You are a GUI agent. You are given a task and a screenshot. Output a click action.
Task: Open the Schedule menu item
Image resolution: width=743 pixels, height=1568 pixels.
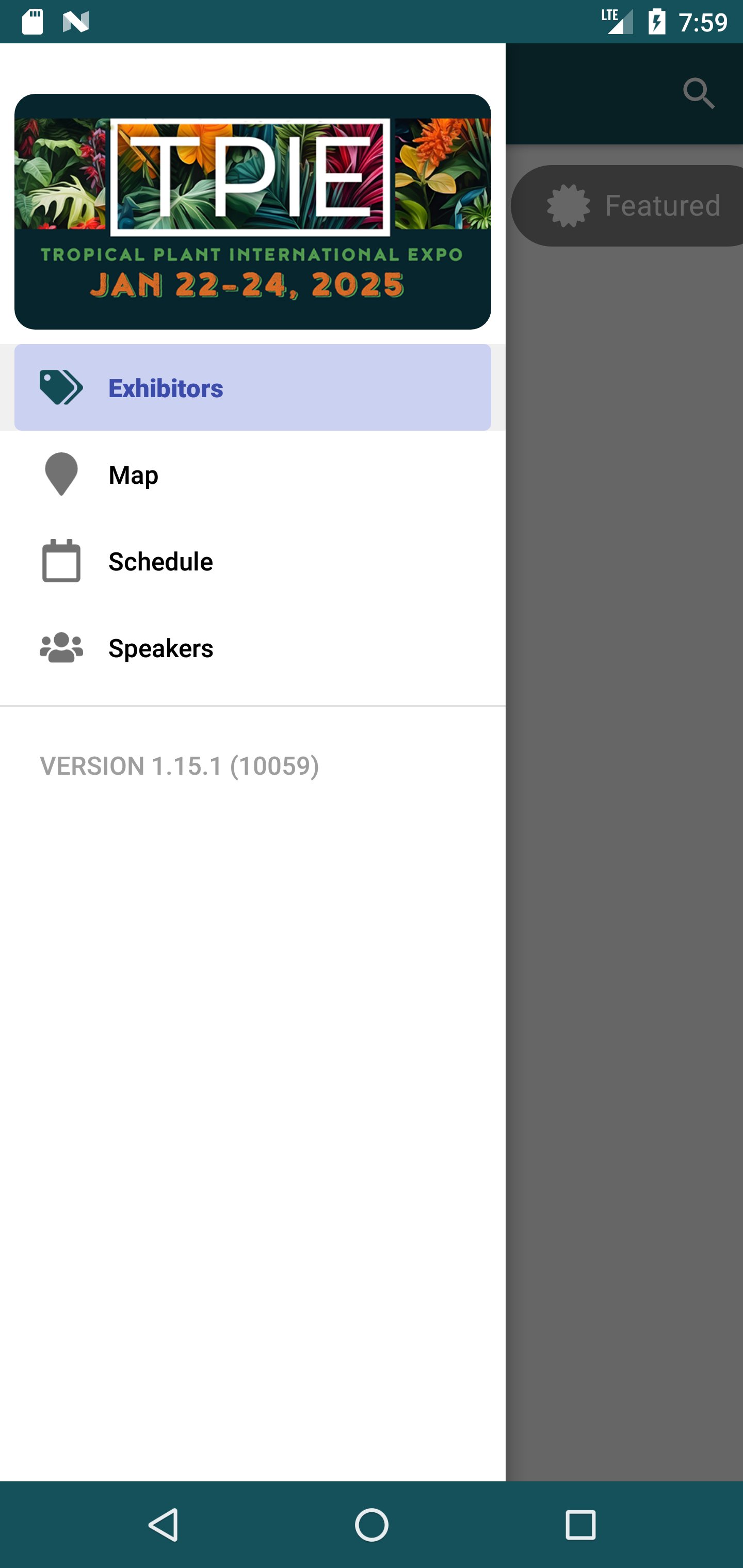pyautogui.click(x=252, y=561)
